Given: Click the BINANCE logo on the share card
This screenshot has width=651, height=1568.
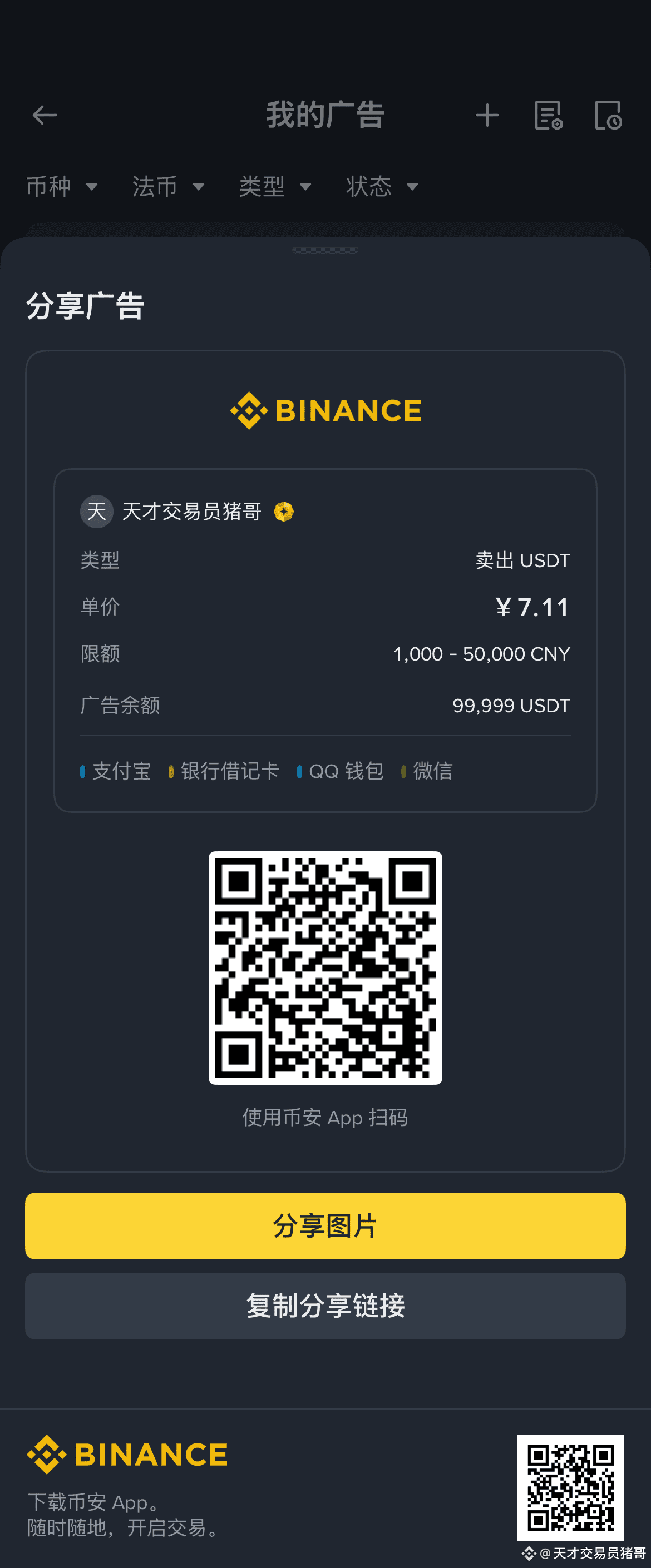Looking at the screenshot, I should (325, 409).
